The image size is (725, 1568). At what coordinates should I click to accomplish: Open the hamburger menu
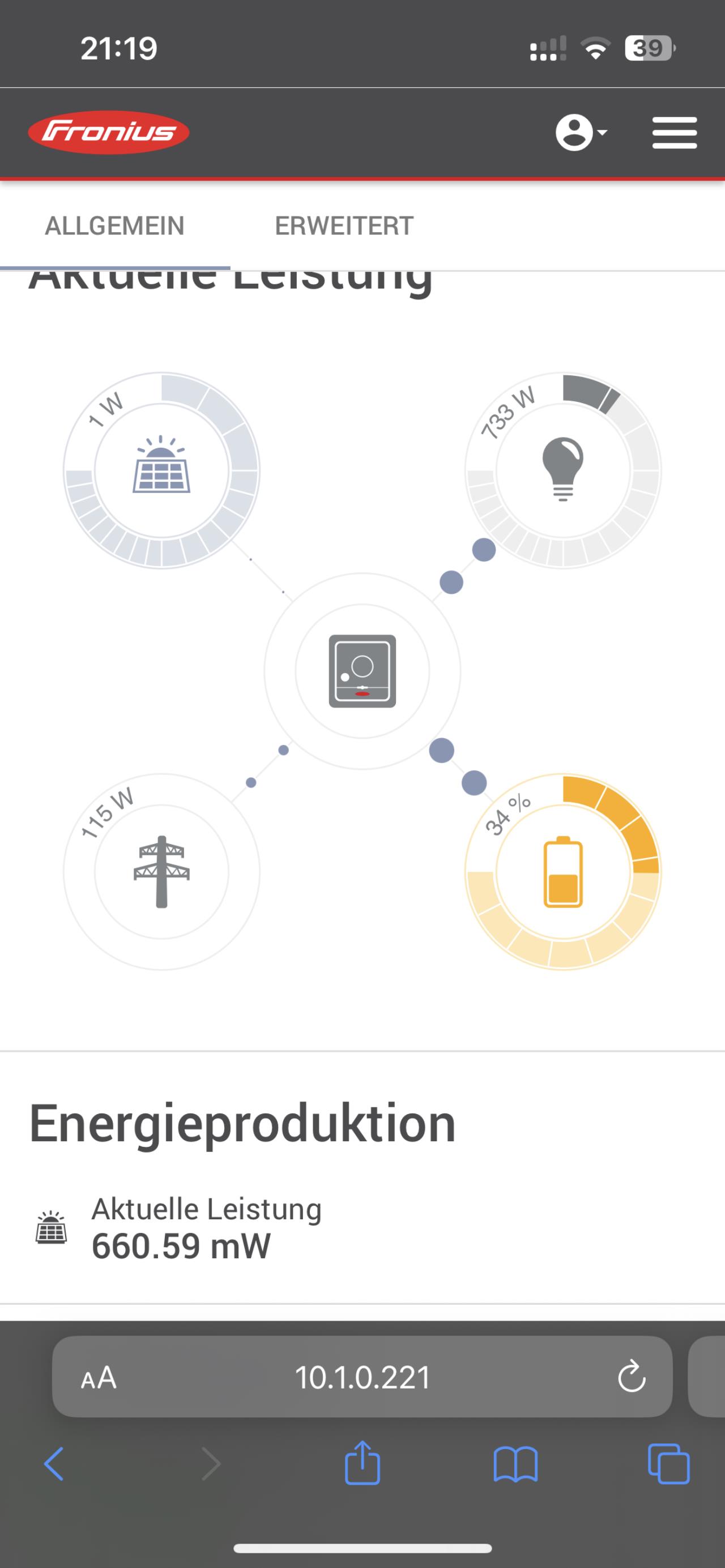[675, 132]
